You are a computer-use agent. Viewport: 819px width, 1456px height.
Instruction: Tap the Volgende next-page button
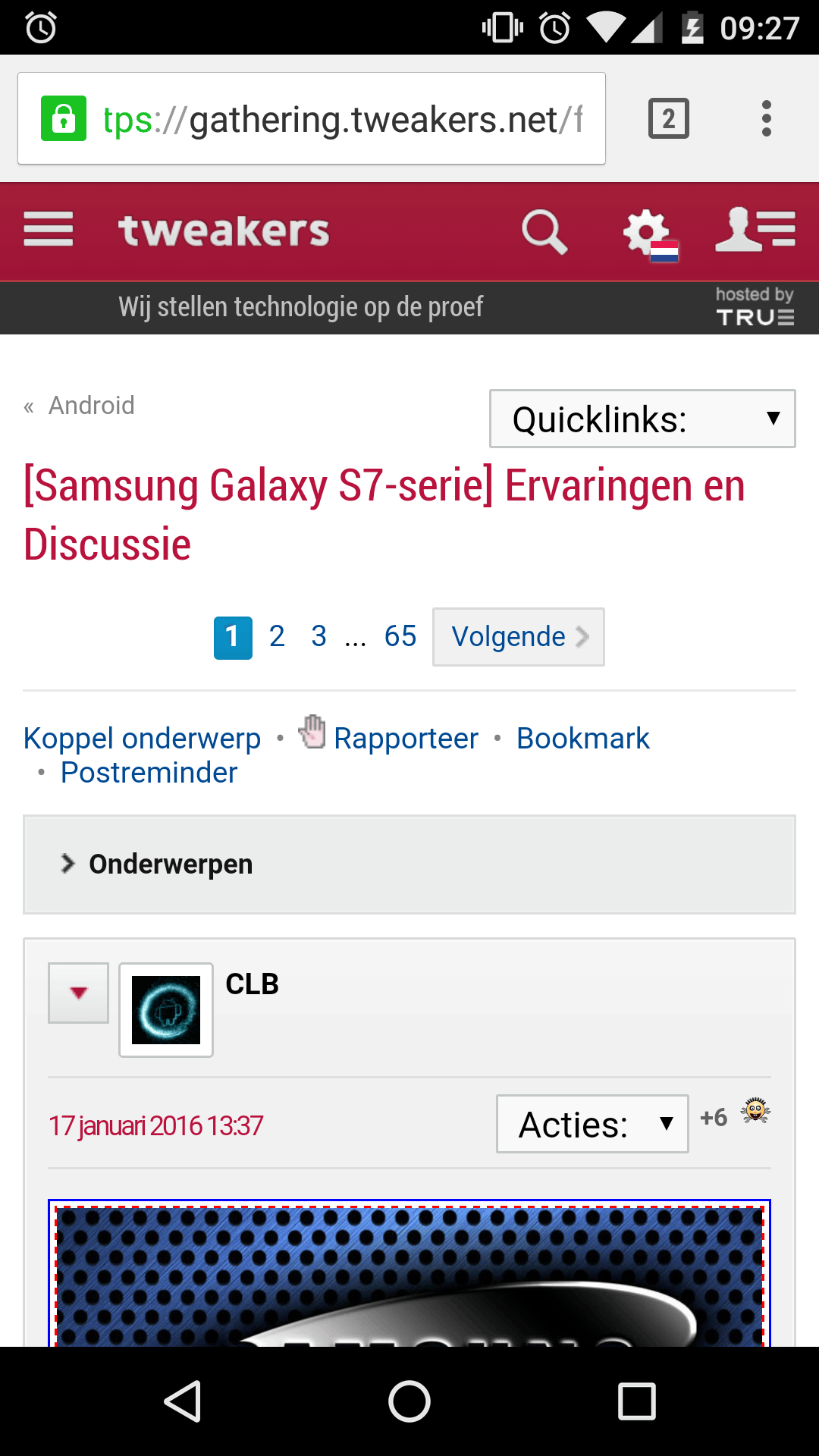pos(518,637)
